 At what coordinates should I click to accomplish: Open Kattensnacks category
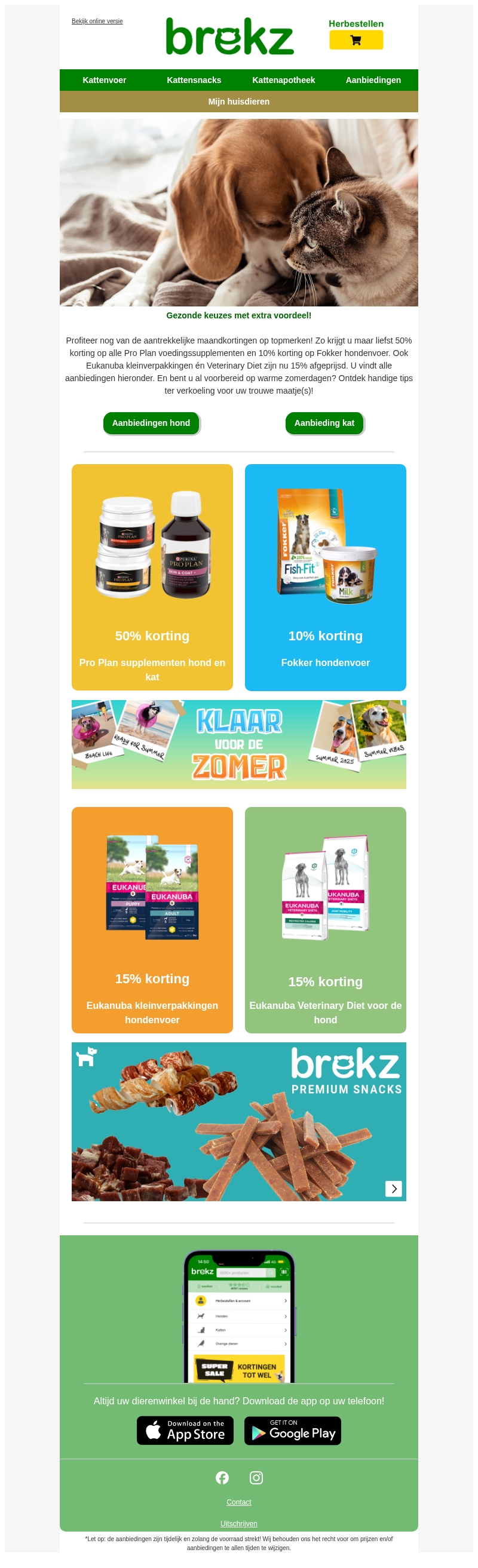[194, 79]
